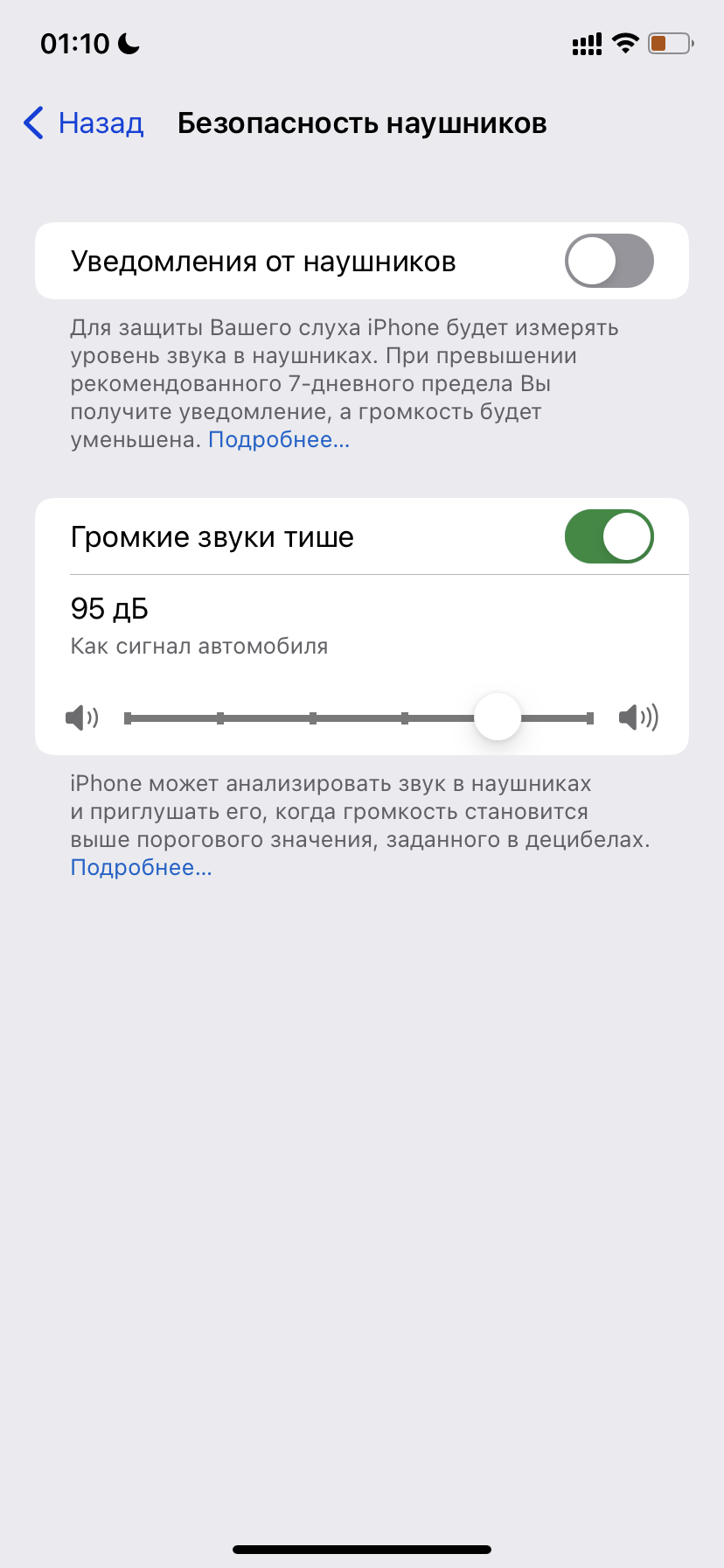Tap the decibel limit slider handle
This screenshot has width=724, height=1568.
[498, 717]
